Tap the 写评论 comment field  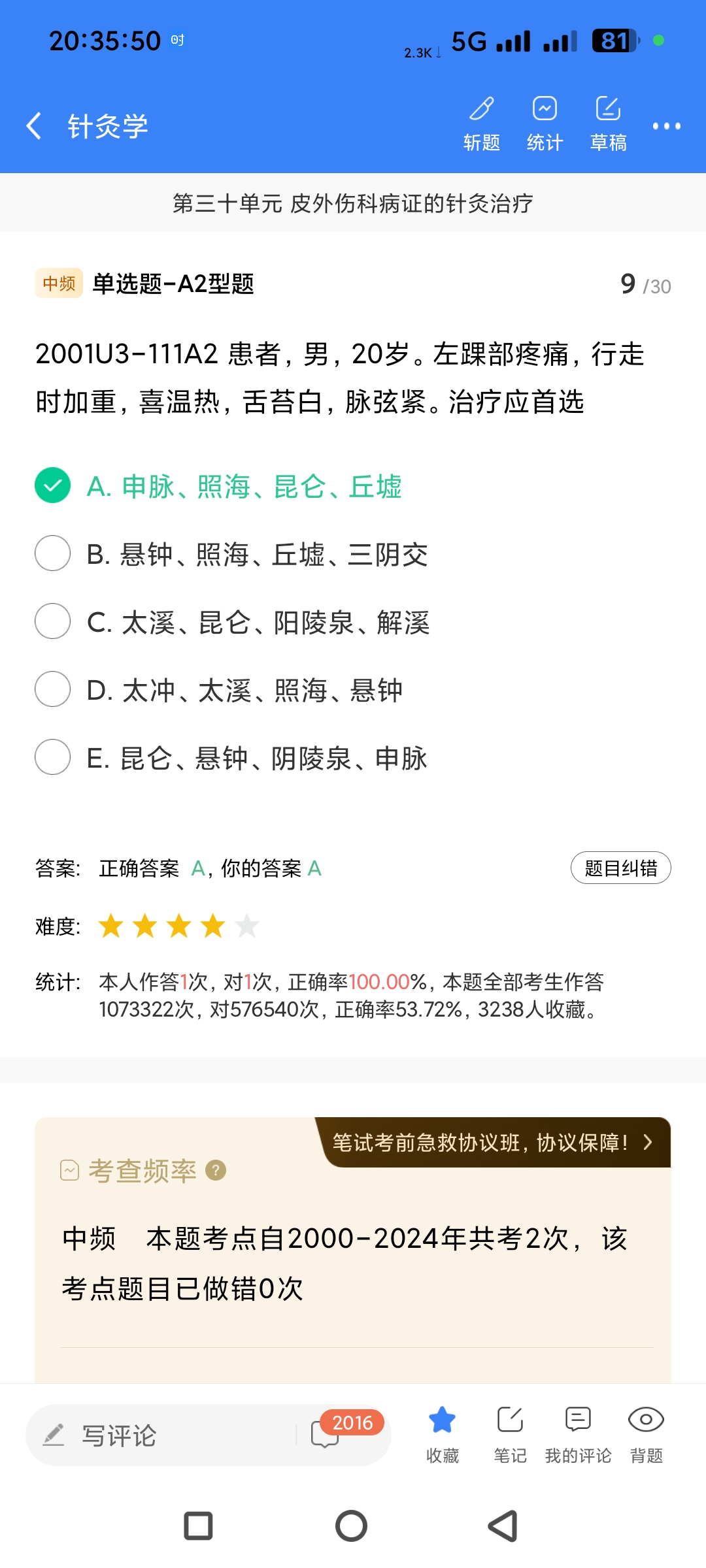pos(163,1435)
